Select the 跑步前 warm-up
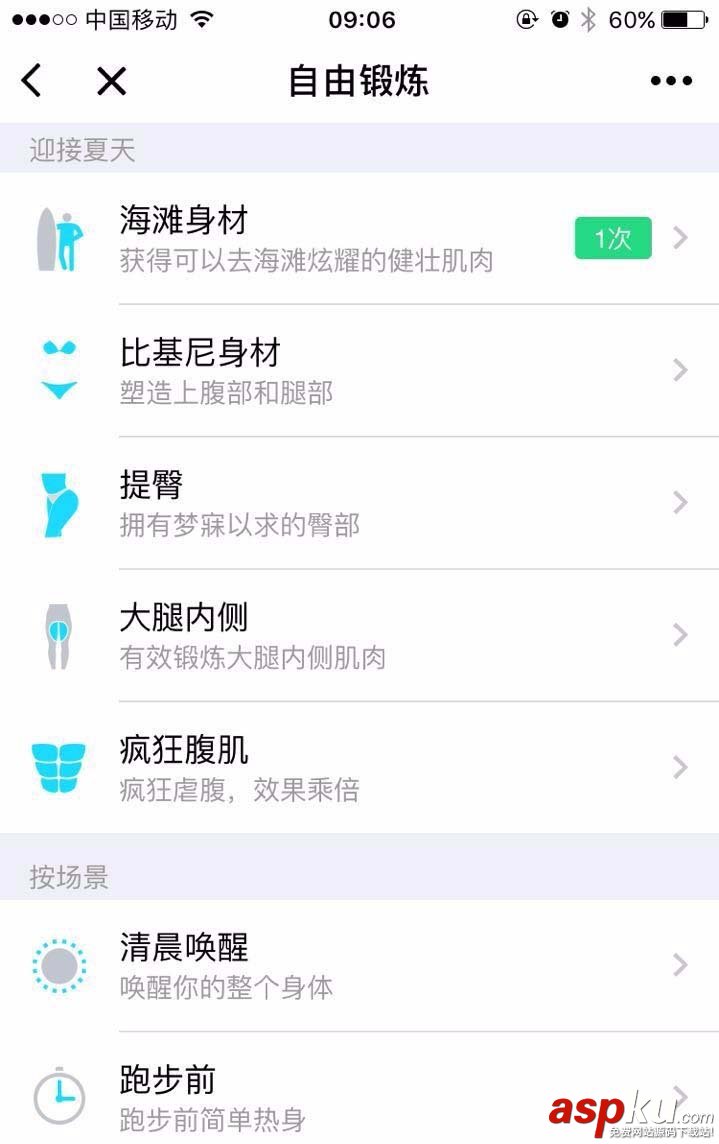Image resolution: width=719 pixels, height=1144 pixels. click(360, 1096)
